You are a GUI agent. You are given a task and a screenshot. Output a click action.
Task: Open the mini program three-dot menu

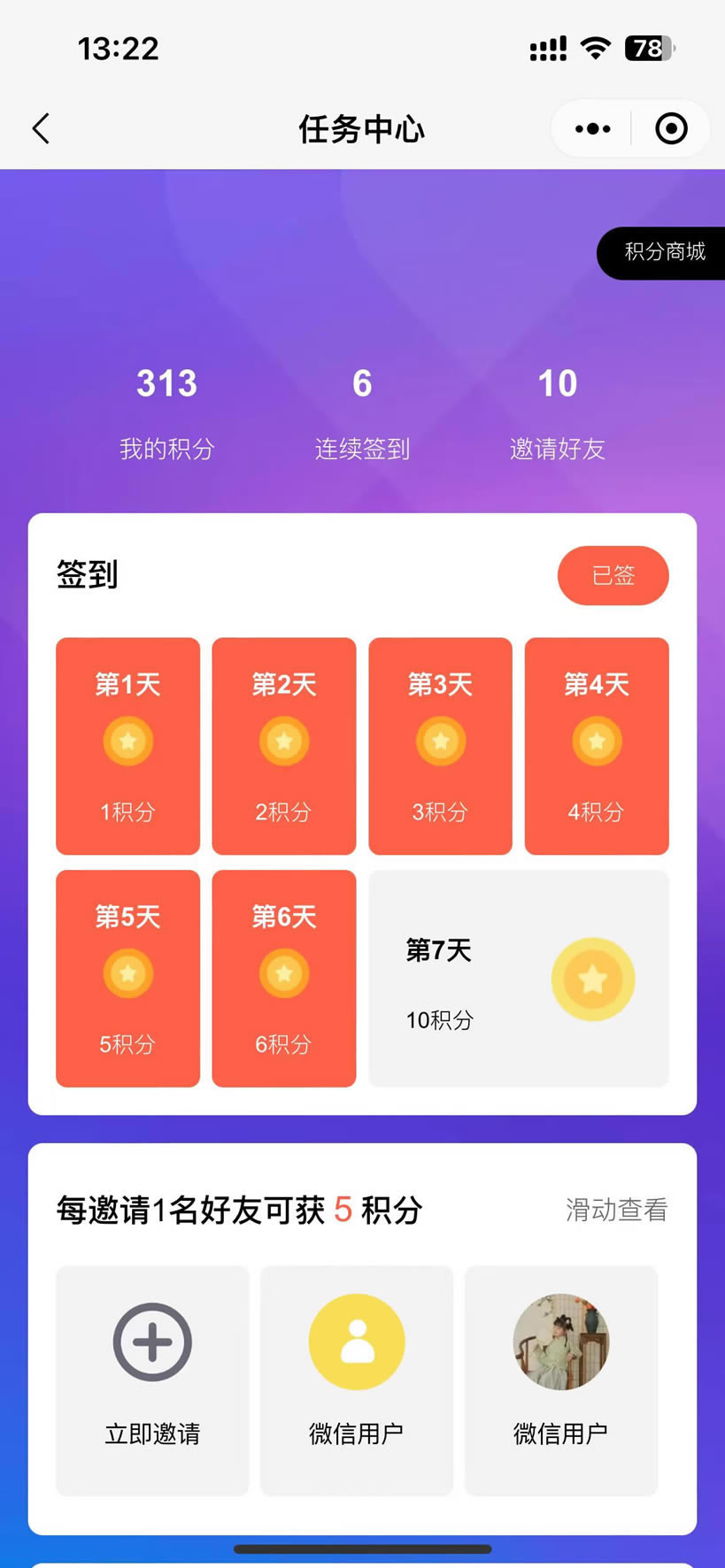592,129
